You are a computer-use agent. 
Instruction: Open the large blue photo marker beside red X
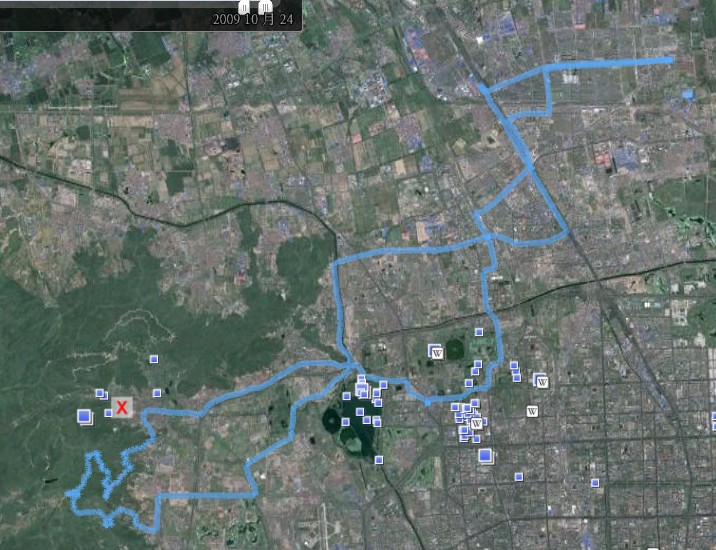point(85,416)
